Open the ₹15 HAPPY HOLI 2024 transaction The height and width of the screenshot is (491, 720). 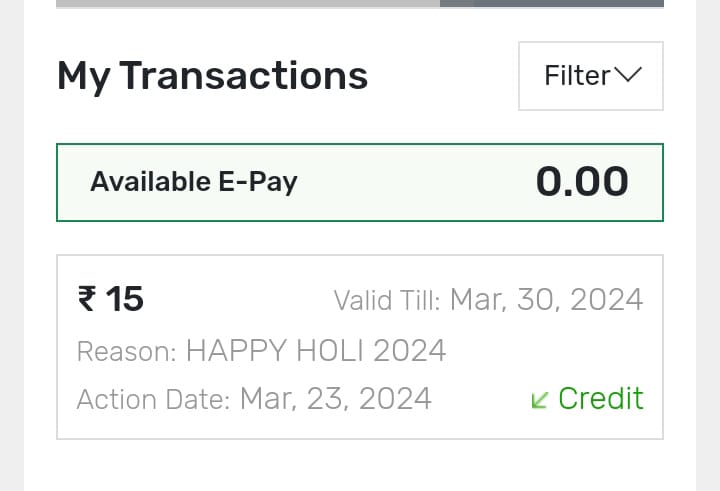coord(360,347)
